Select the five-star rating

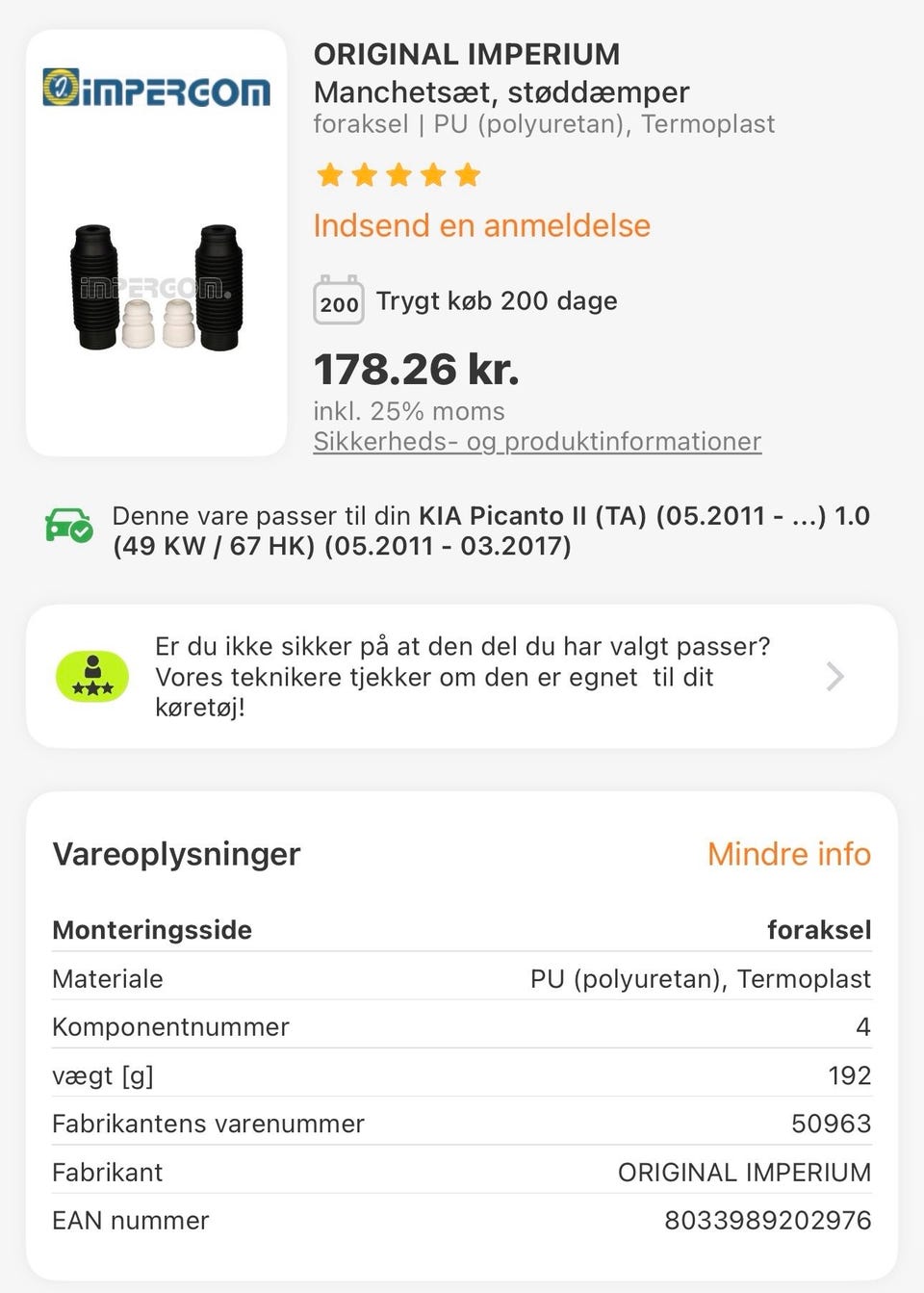click(468, 175)
